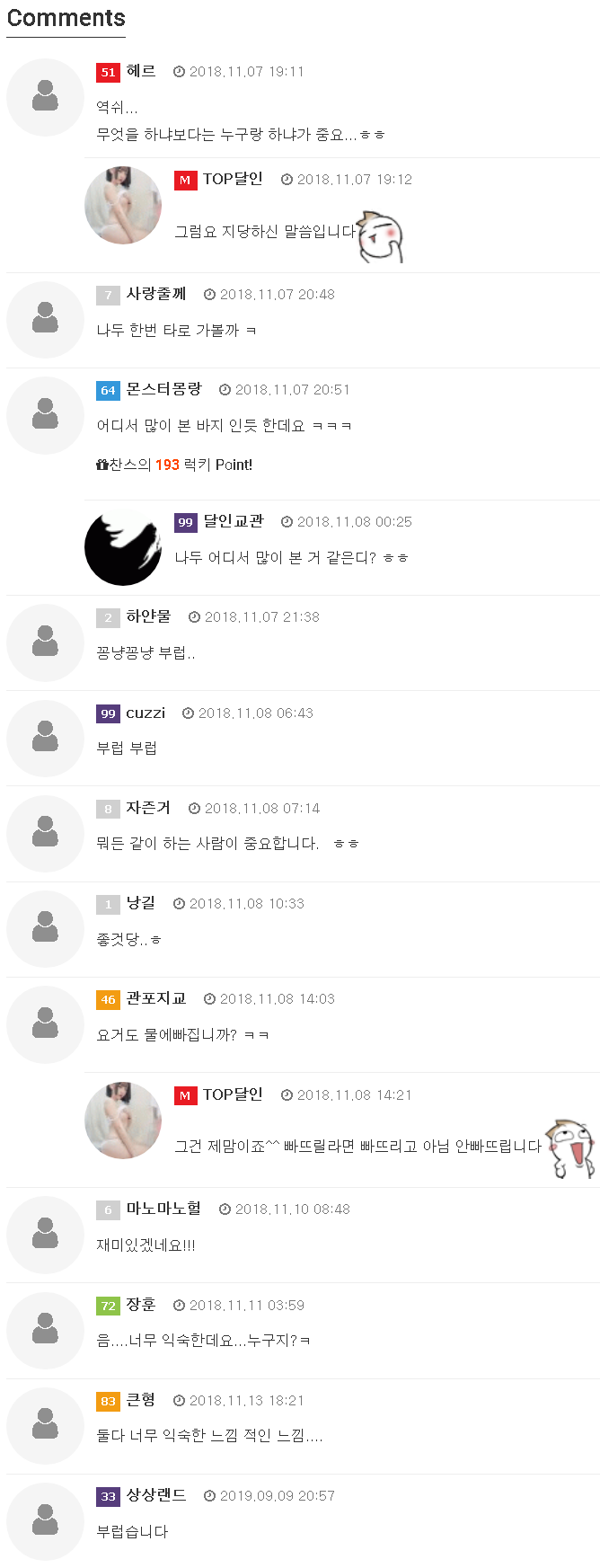Screen dimensions: 600x1568
Task: Open the cuzzi username link
Action: pos(146,713)
